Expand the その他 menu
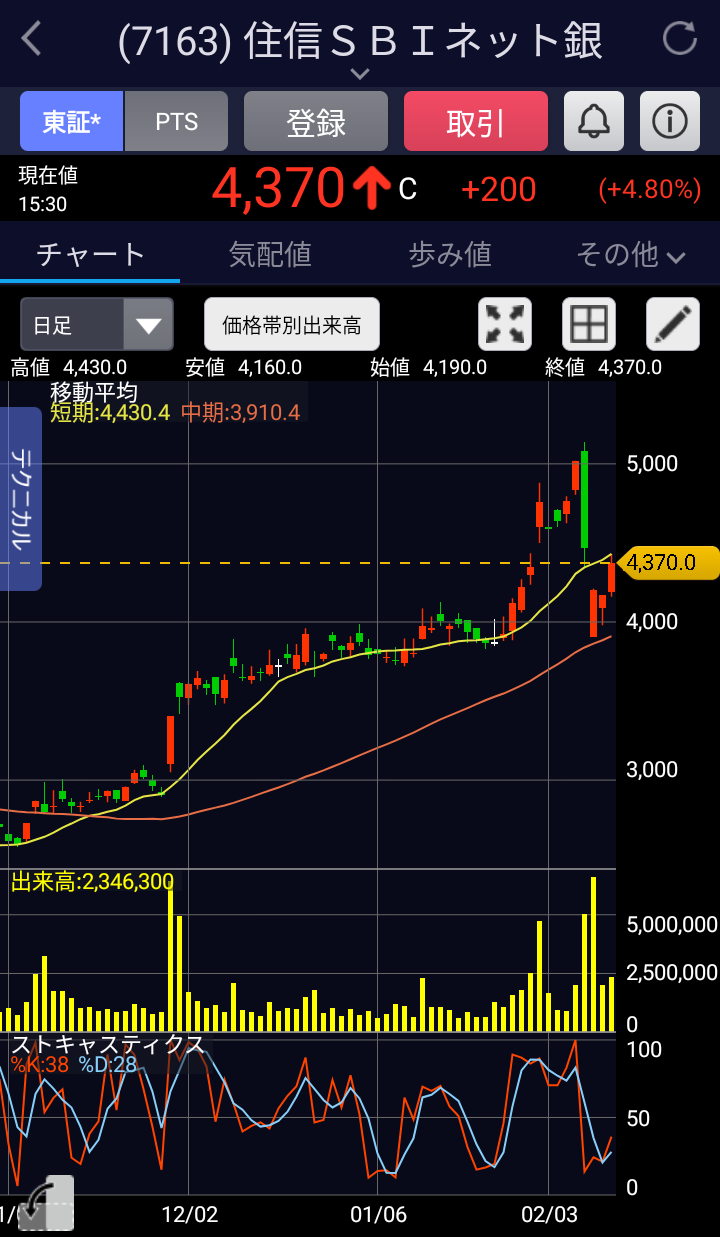 [x=630, y=255]
